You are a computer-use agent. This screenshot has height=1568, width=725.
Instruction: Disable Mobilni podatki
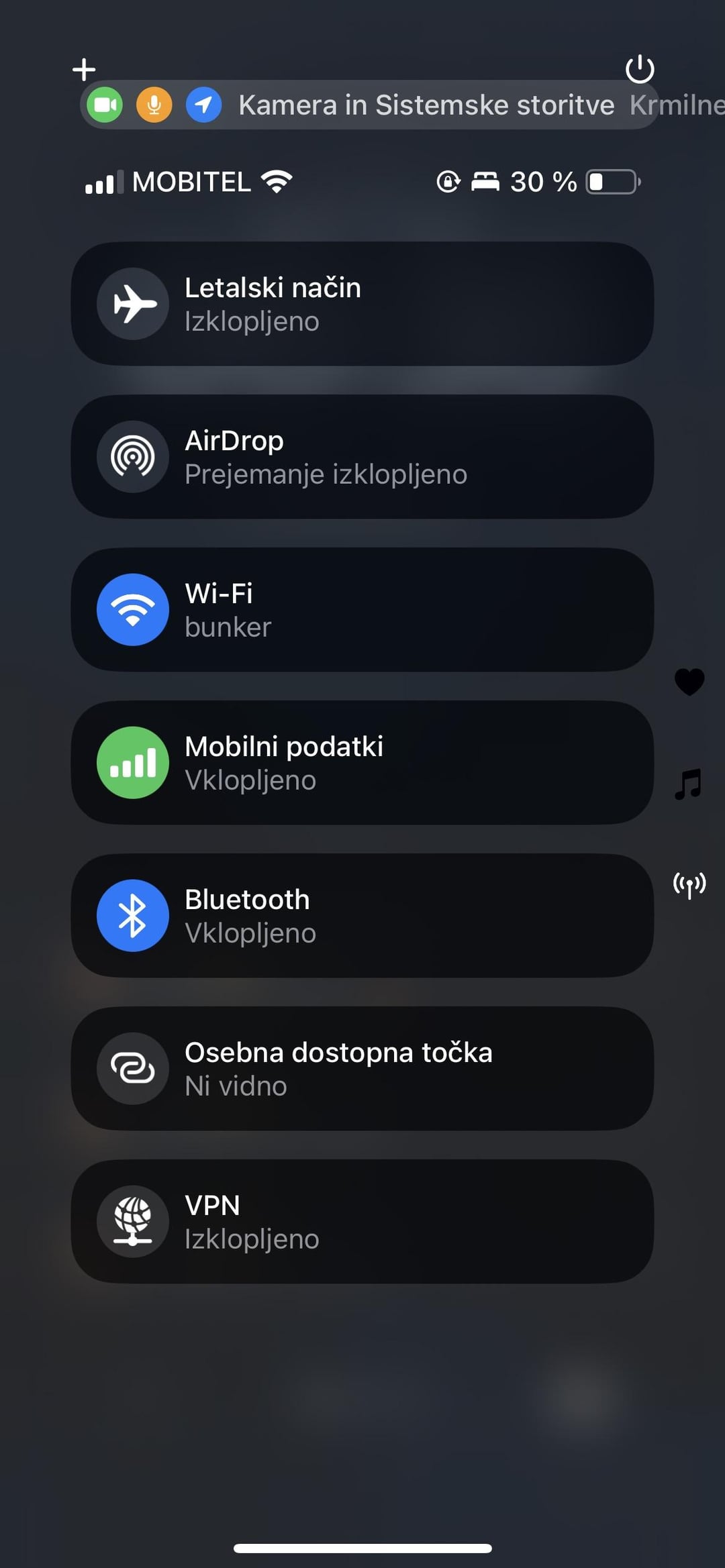pos(362,763)
